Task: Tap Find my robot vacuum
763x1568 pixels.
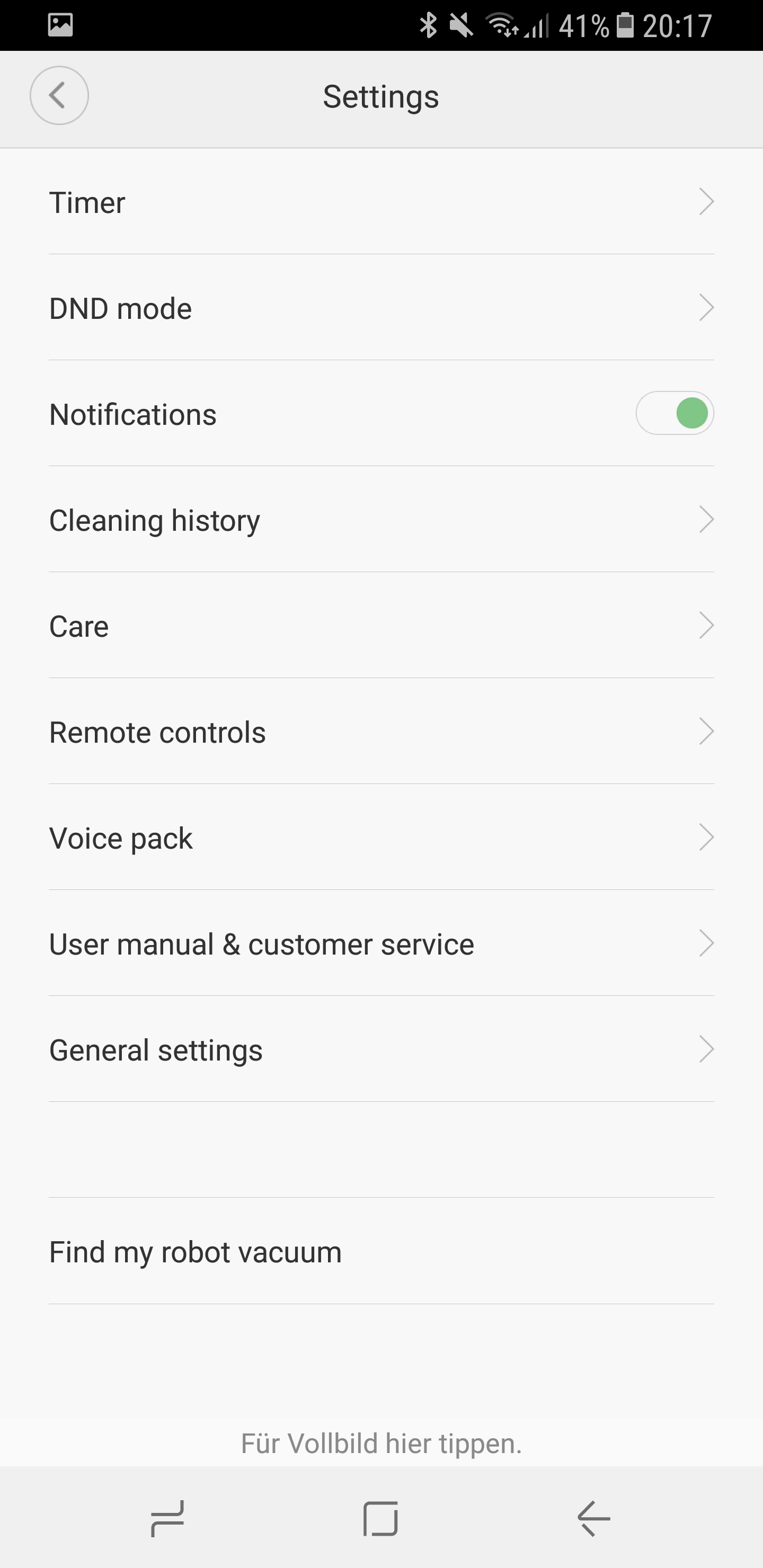Action: 381,1251
